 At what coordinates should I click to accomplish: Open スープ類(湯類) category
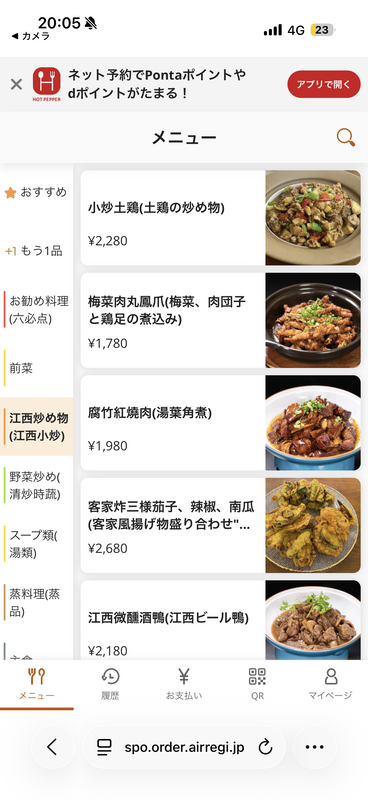click(x=36, y=543)
